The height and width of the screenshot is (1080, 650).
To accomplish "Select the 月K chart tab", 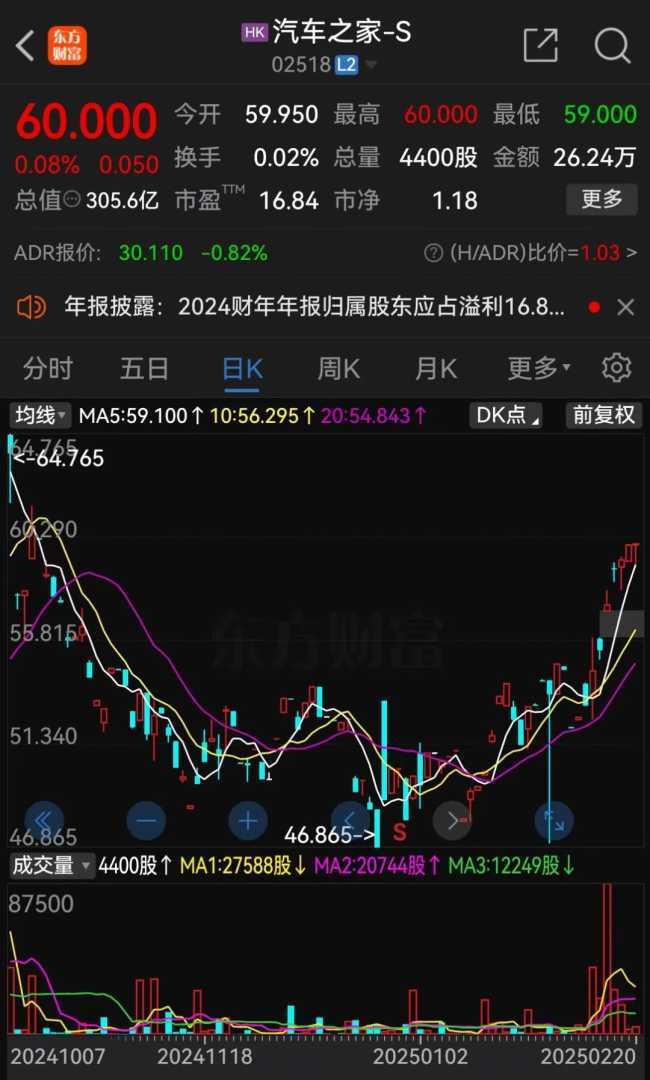I will point(435,369).
